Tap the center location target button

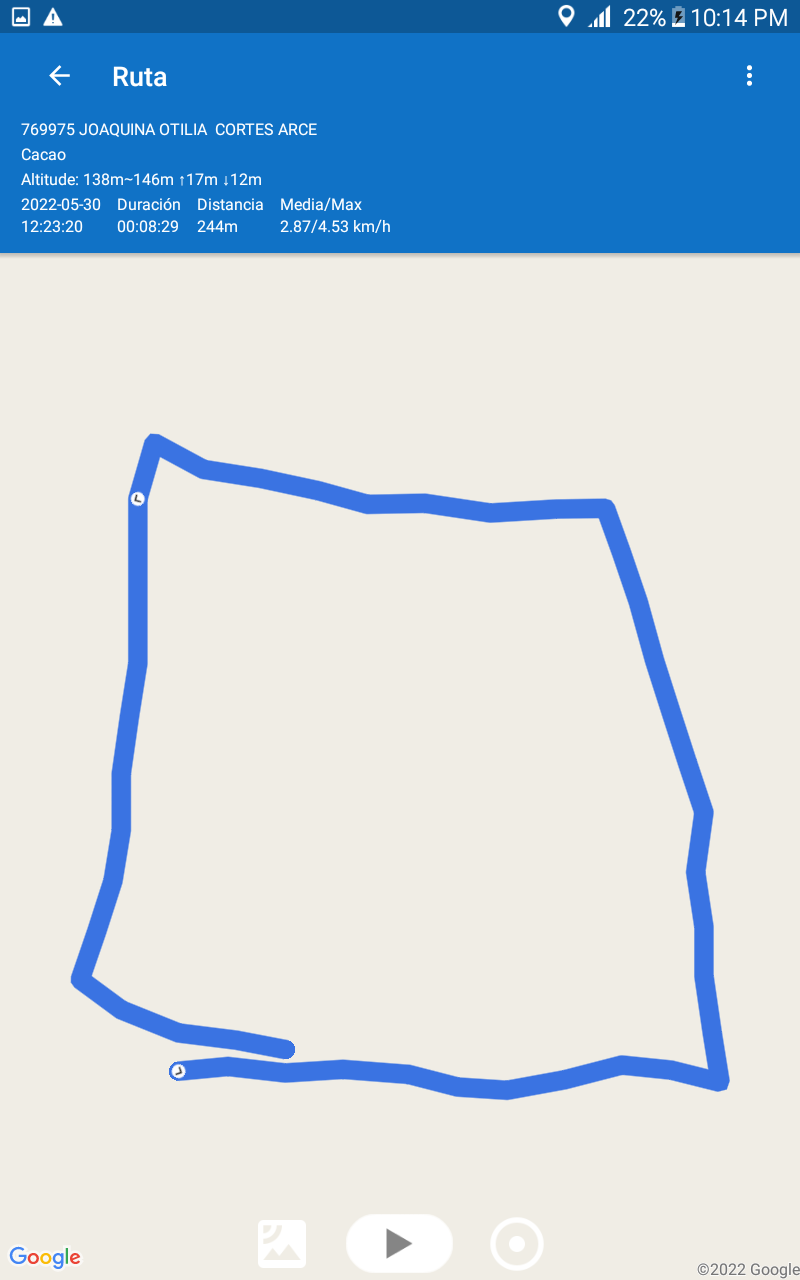point(517,1244)
